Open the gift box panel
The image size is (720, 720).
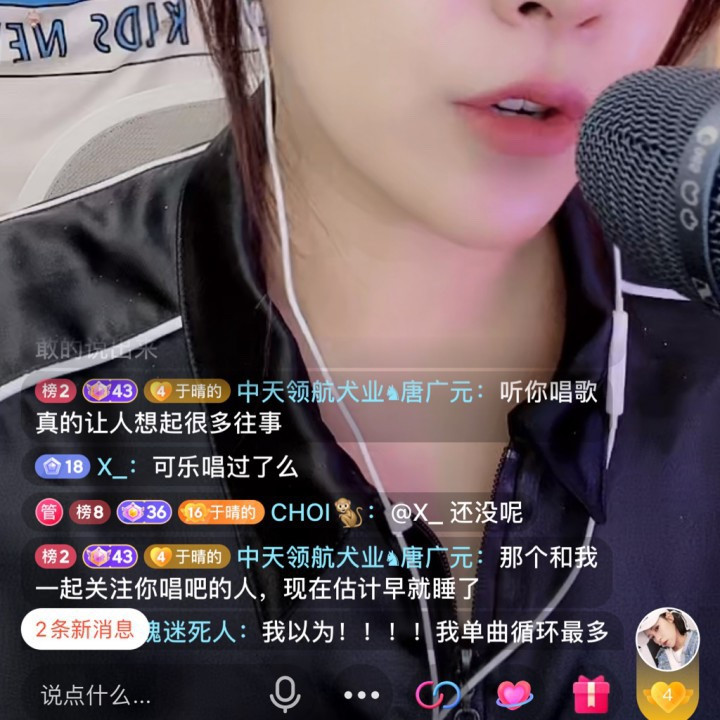tap(590, 693)
